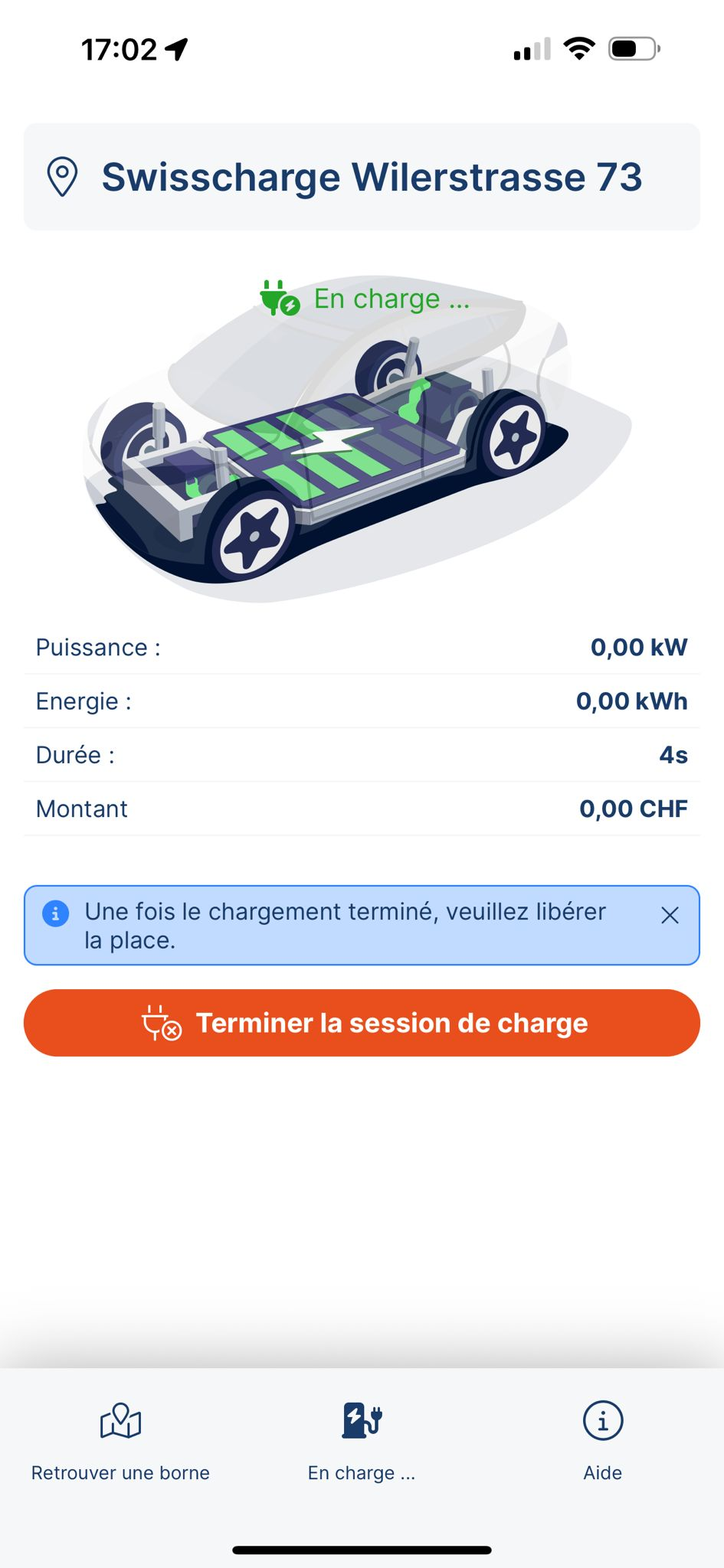Dismiss the blue info banner
Image resolution: width=724 pixels, height=1568 pixels.
point(670,916)
